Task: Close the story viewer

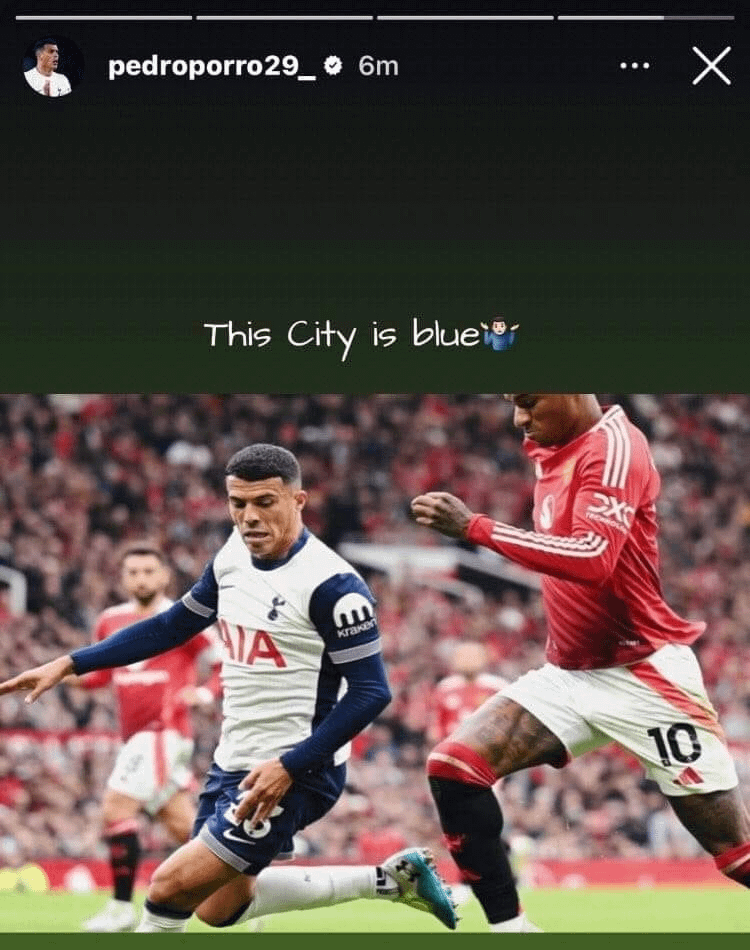Action: coord(711,66)
